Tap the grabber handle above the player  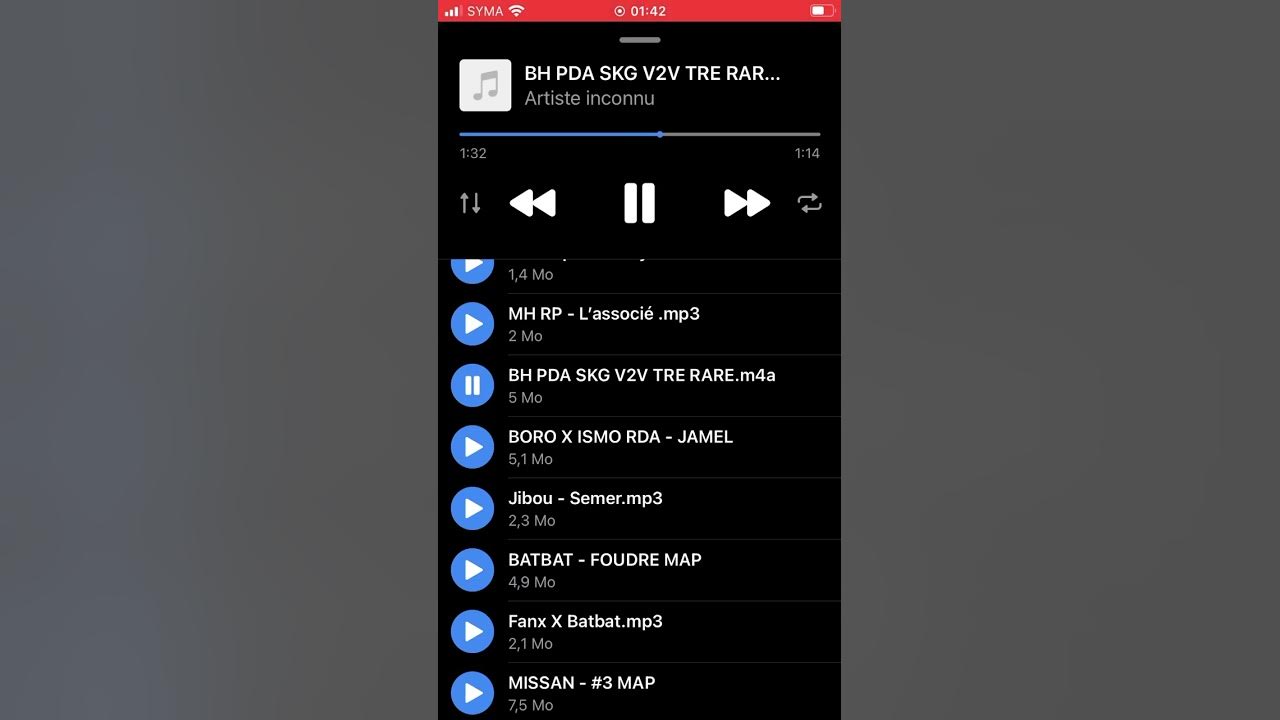click(639, 40)
